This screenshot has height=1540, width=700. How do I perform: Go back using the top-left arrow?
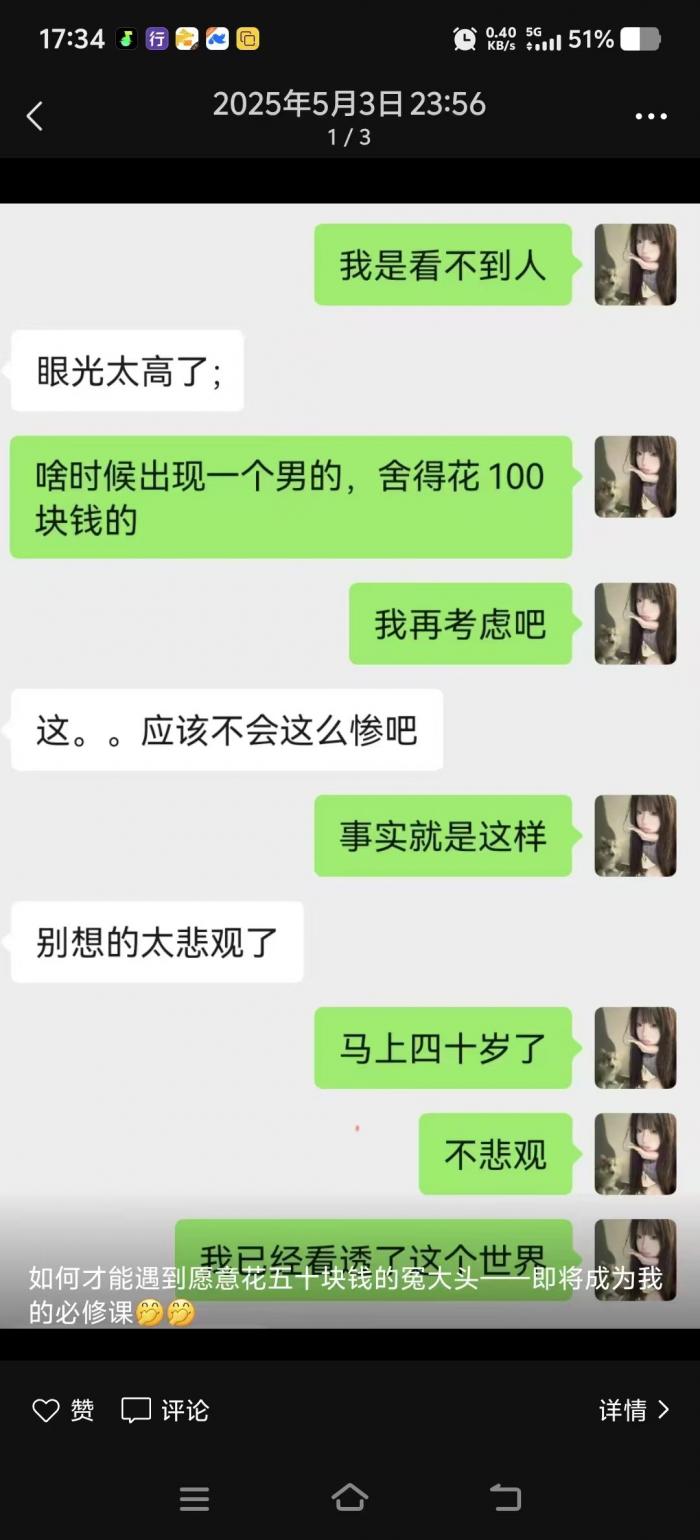[35, 116]
